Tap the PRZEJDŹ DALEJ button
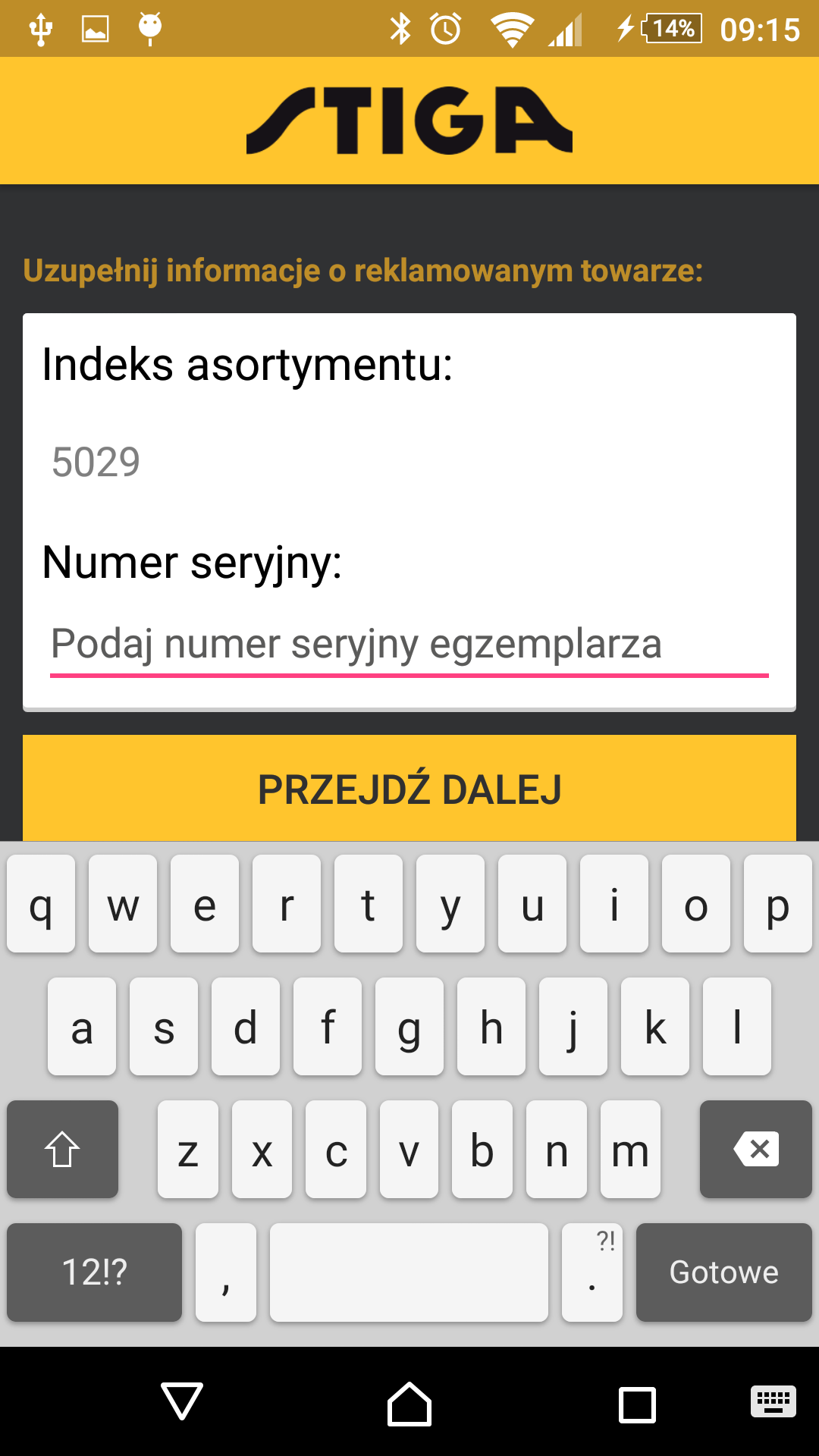Image resolution: width=819 pixels, height=1456 pixels. coord(409,789)
